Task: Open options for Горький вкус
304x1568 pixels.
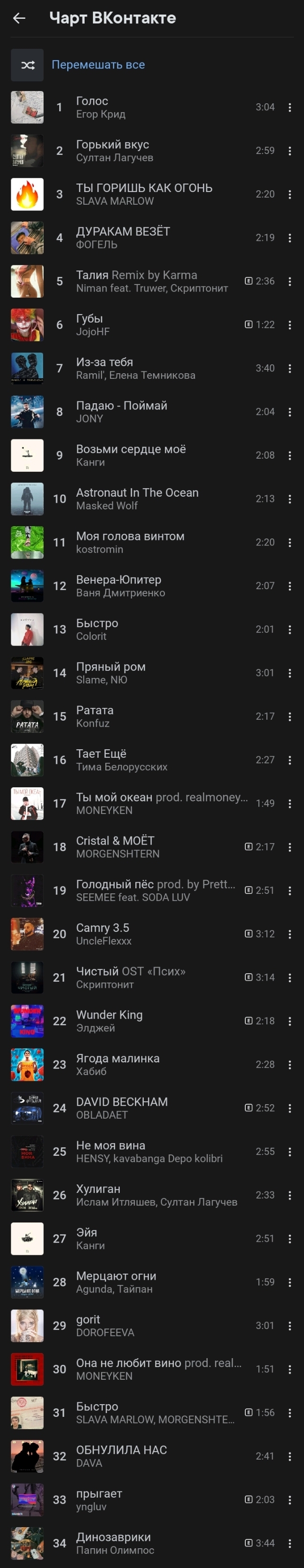Action: tap(289, 151)
